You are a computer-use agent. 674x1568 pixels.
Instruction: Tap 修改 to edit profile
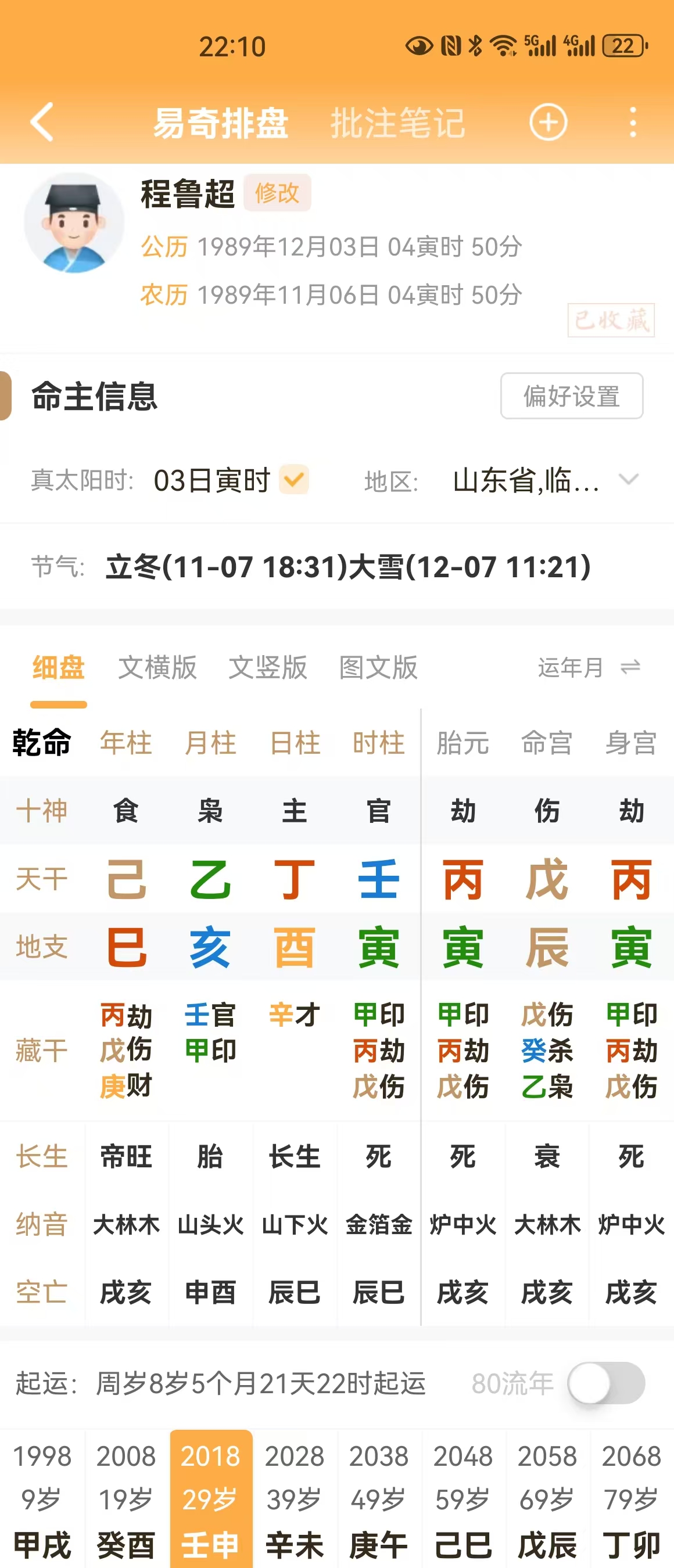point(277,193)
